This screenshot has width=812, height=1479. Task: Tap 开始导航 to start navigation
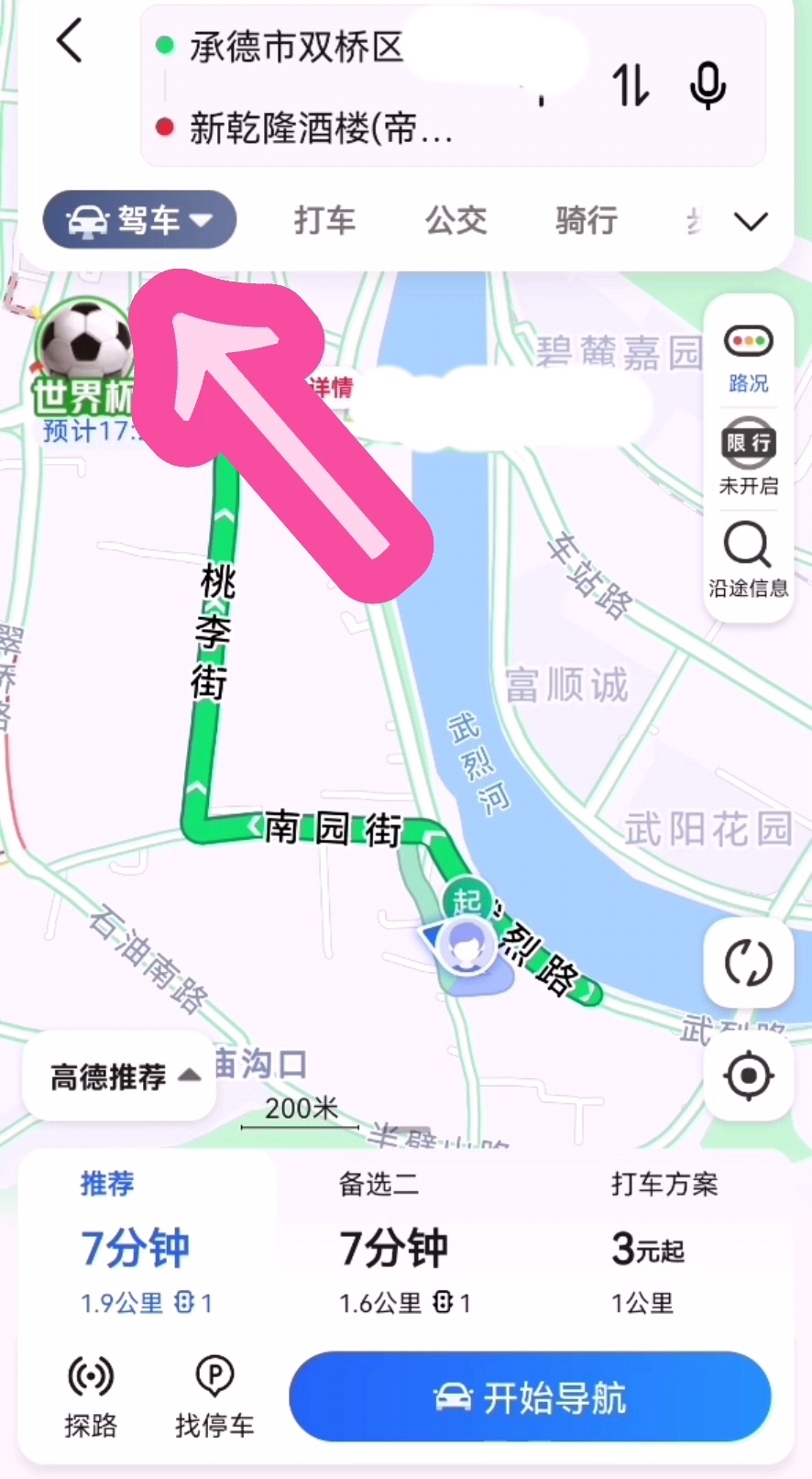click(530, 1397)
